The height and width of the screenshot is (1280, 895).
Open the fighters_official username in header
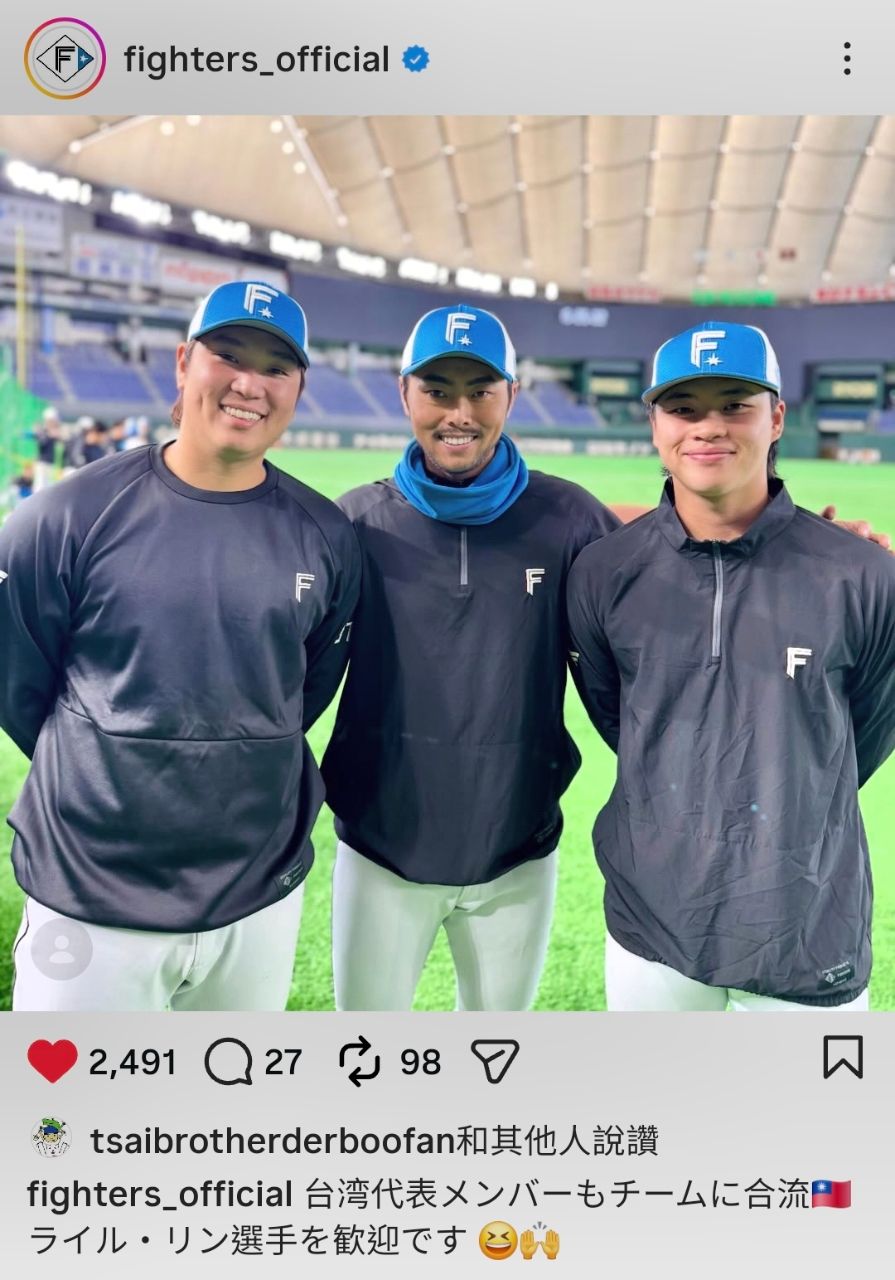pos(256,60)
